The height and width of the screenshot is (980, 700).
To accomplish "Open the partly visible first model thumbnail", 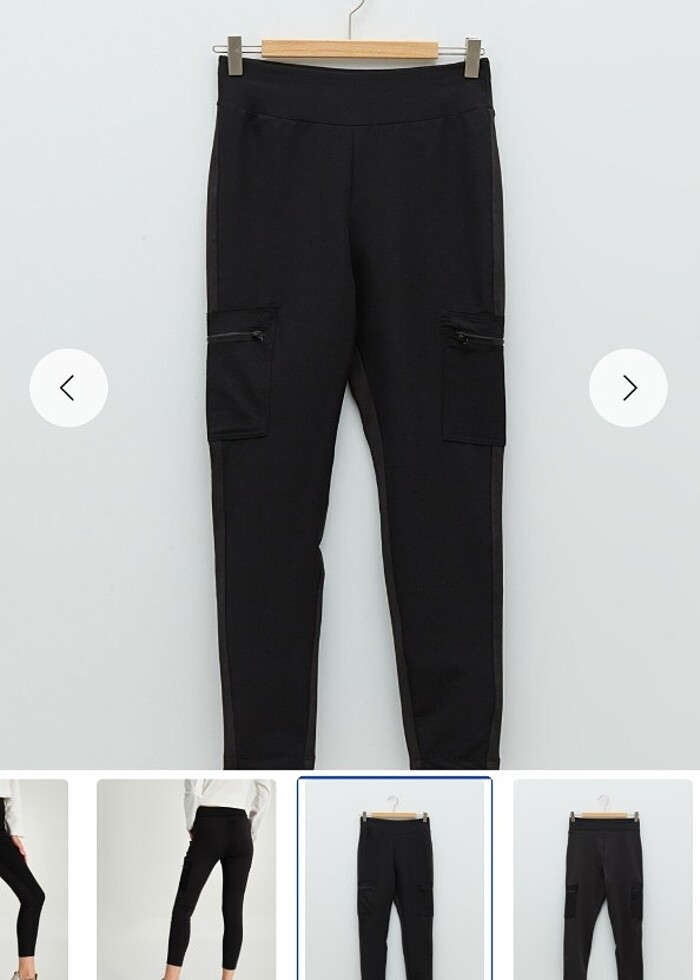I will (x=32, y=879).
